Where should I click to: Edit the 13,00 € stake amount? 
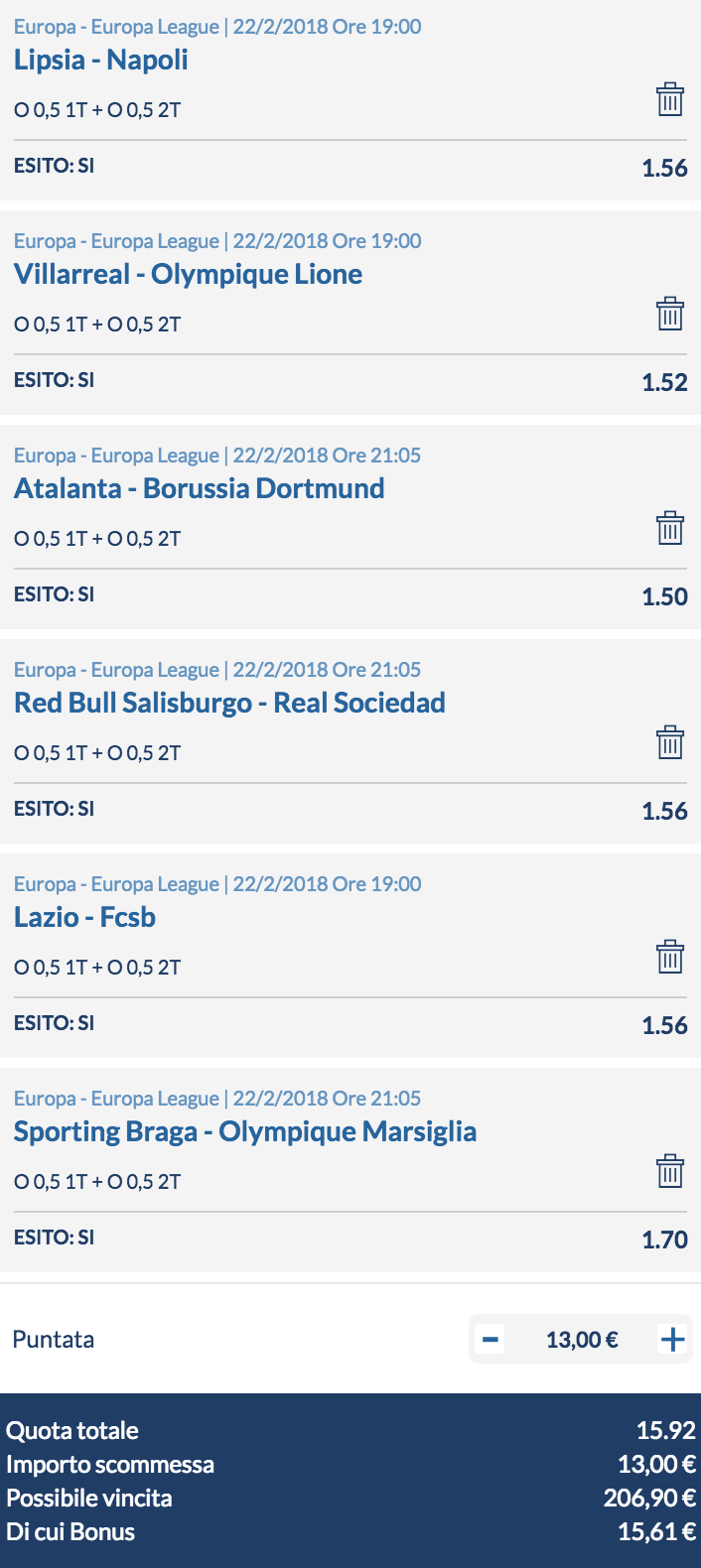point(582,1340)
